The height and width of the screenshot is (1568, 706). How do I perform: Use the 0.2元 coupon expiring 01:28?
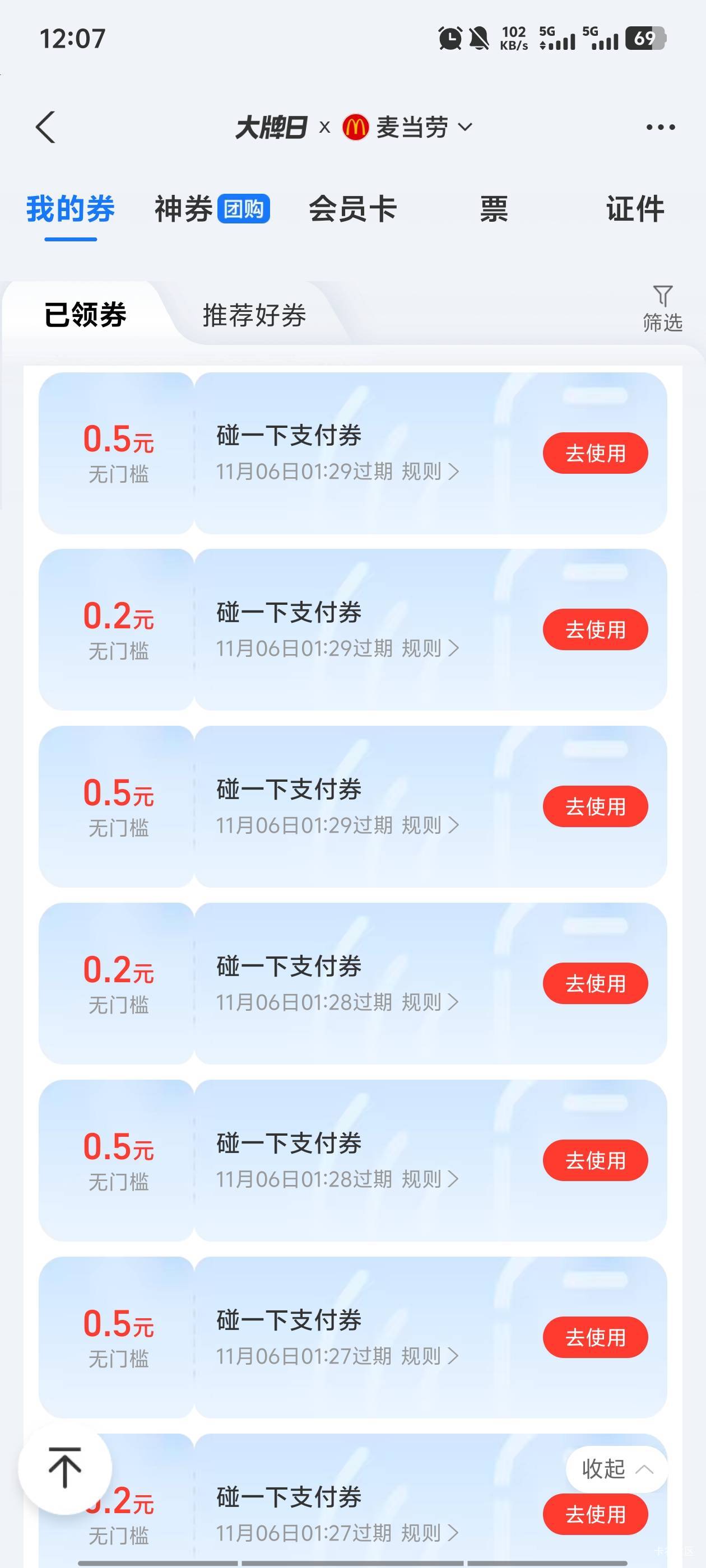click(x=595, y=983)
